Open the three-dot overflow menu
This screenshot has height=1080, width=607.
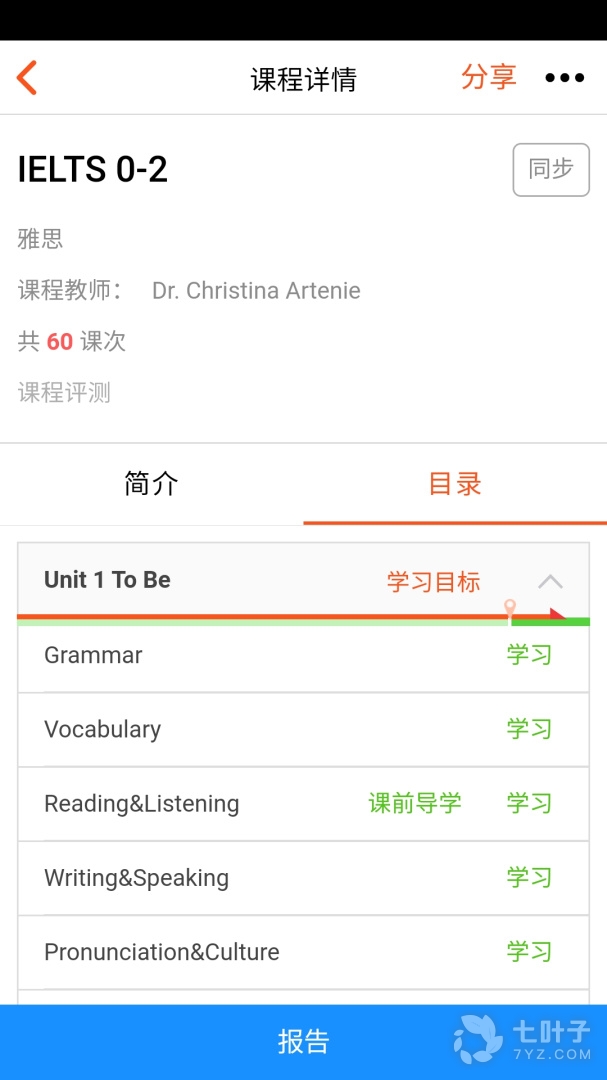click(x=564, y=78)
